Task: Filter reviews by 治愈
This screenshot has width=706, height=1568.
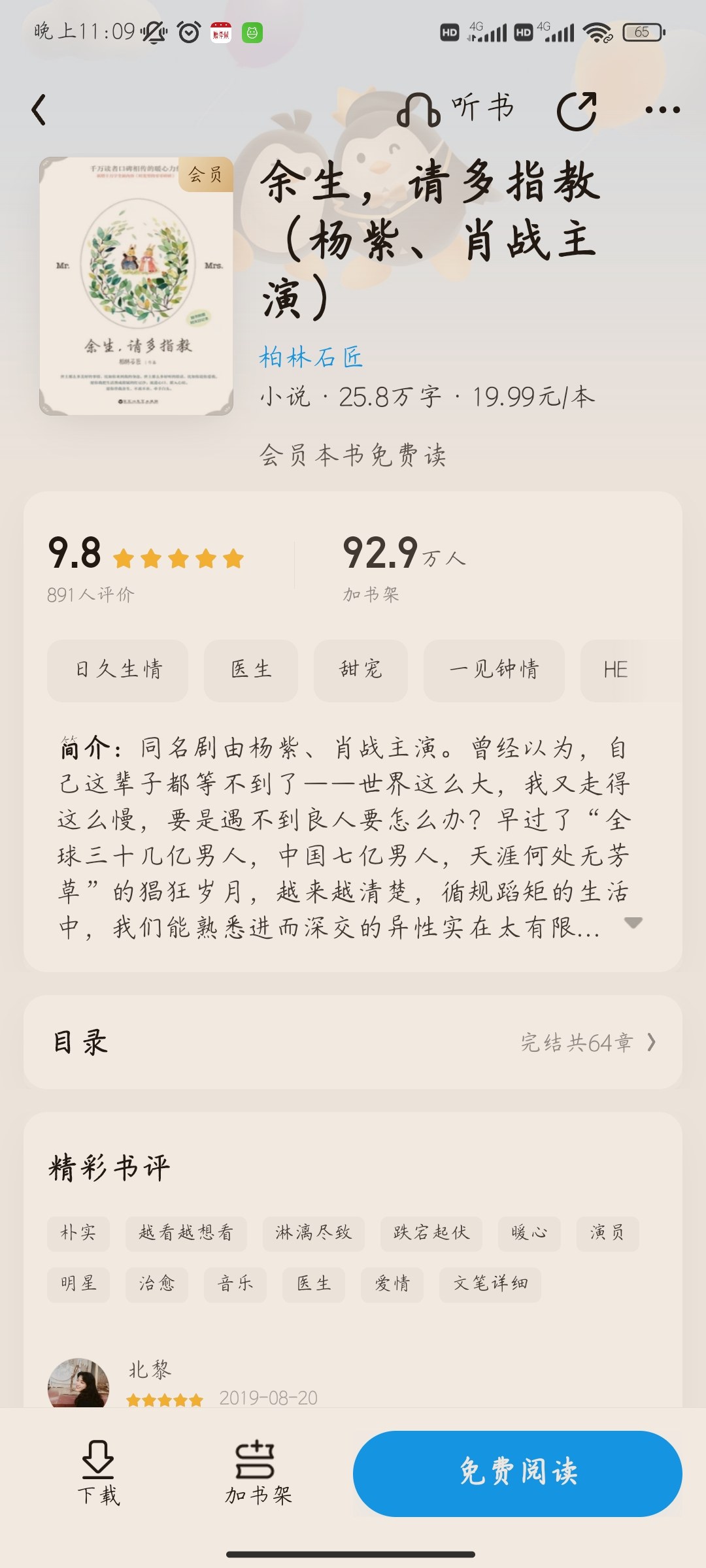Action: click(157, 1284)
